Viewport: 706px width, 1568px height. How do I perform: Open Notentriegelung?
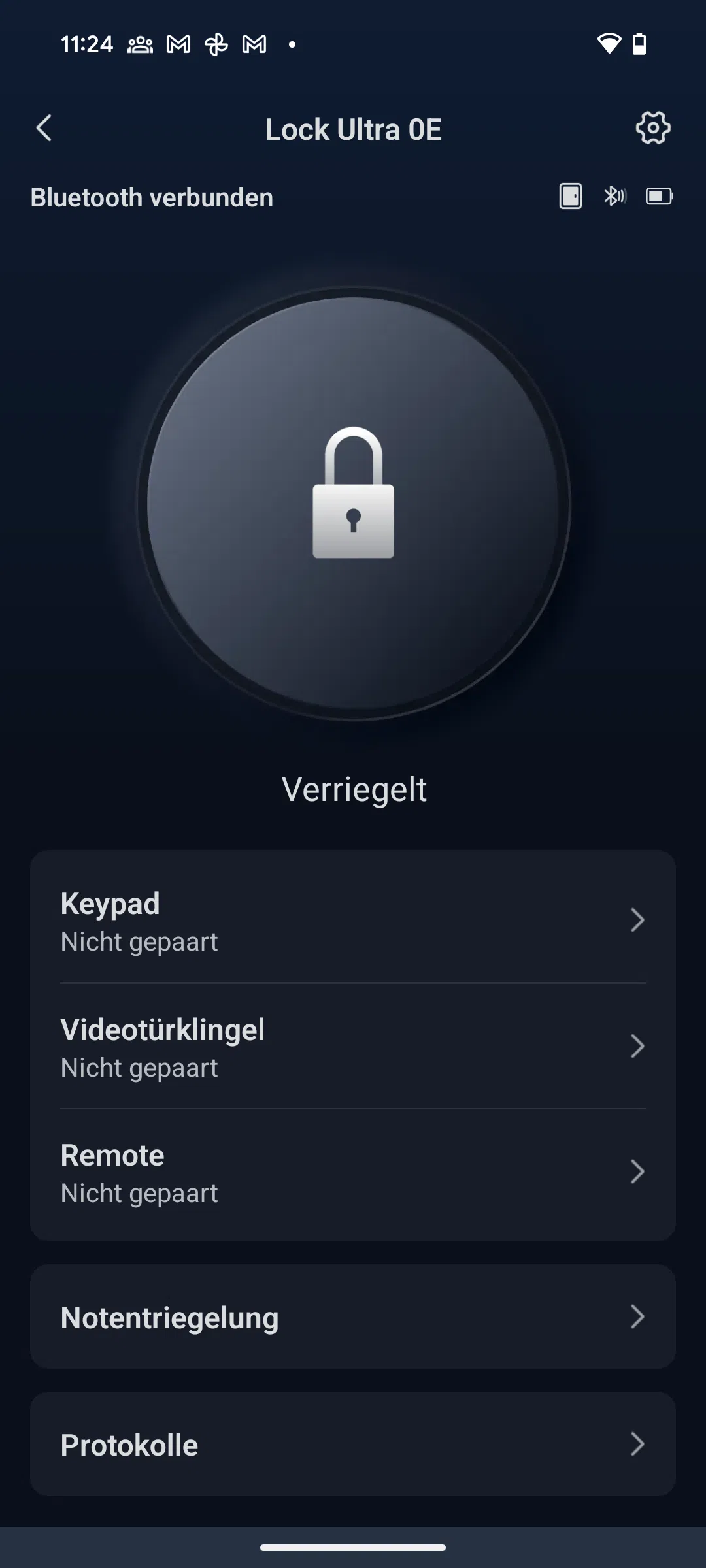tap(353, 1316)
